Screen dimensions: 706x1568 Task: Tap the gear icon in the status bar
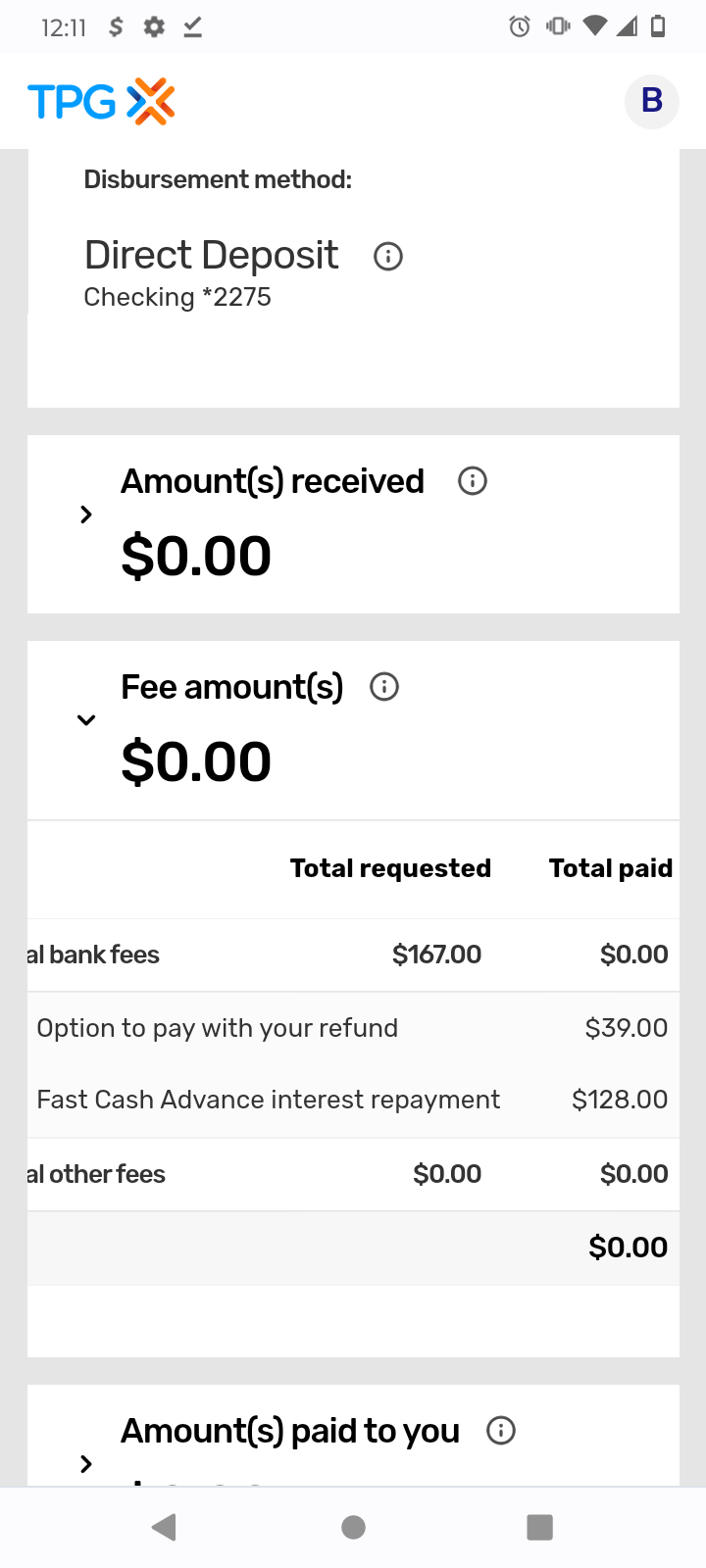click(154, 27)
